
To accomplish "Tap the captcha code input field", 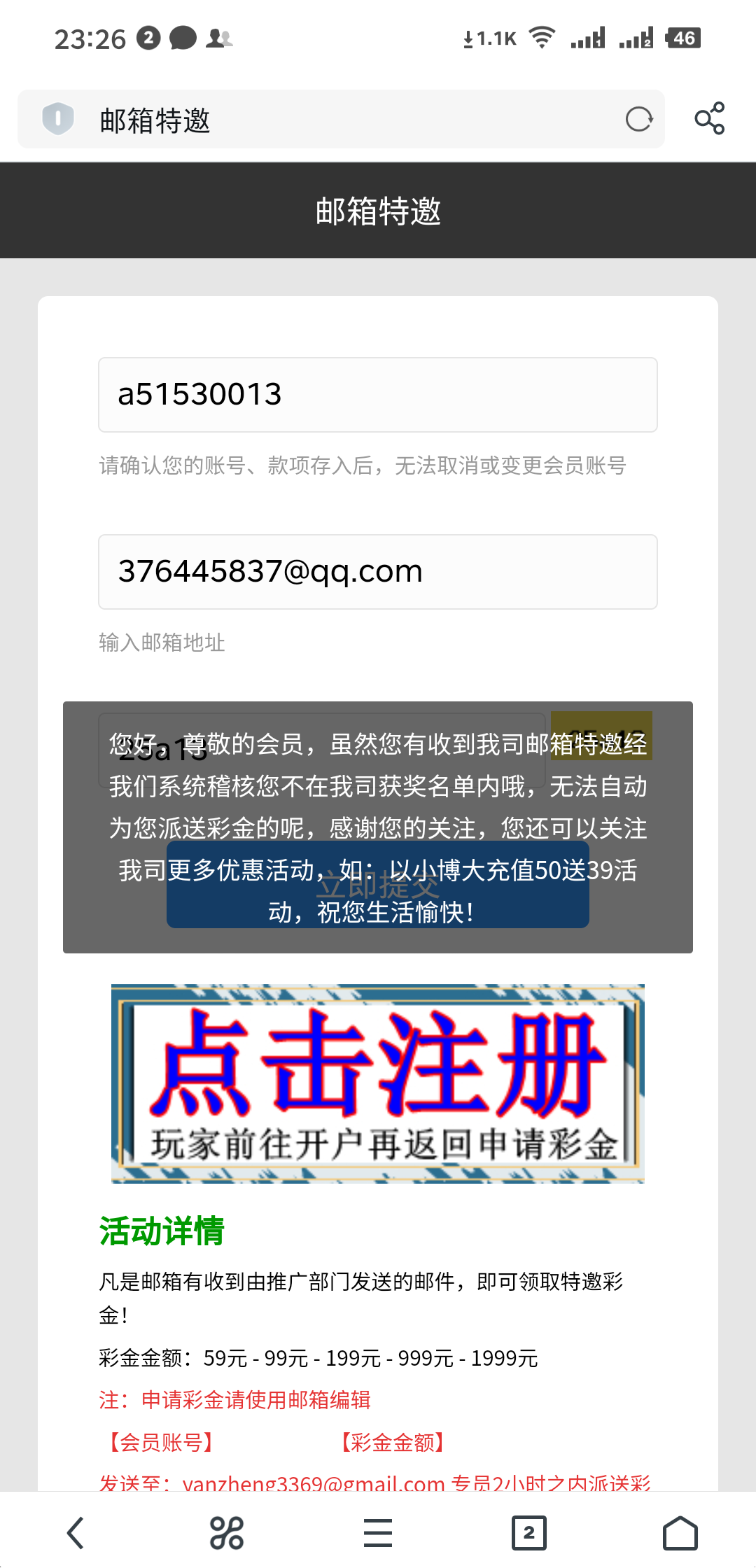I will (x=322, y=751).
